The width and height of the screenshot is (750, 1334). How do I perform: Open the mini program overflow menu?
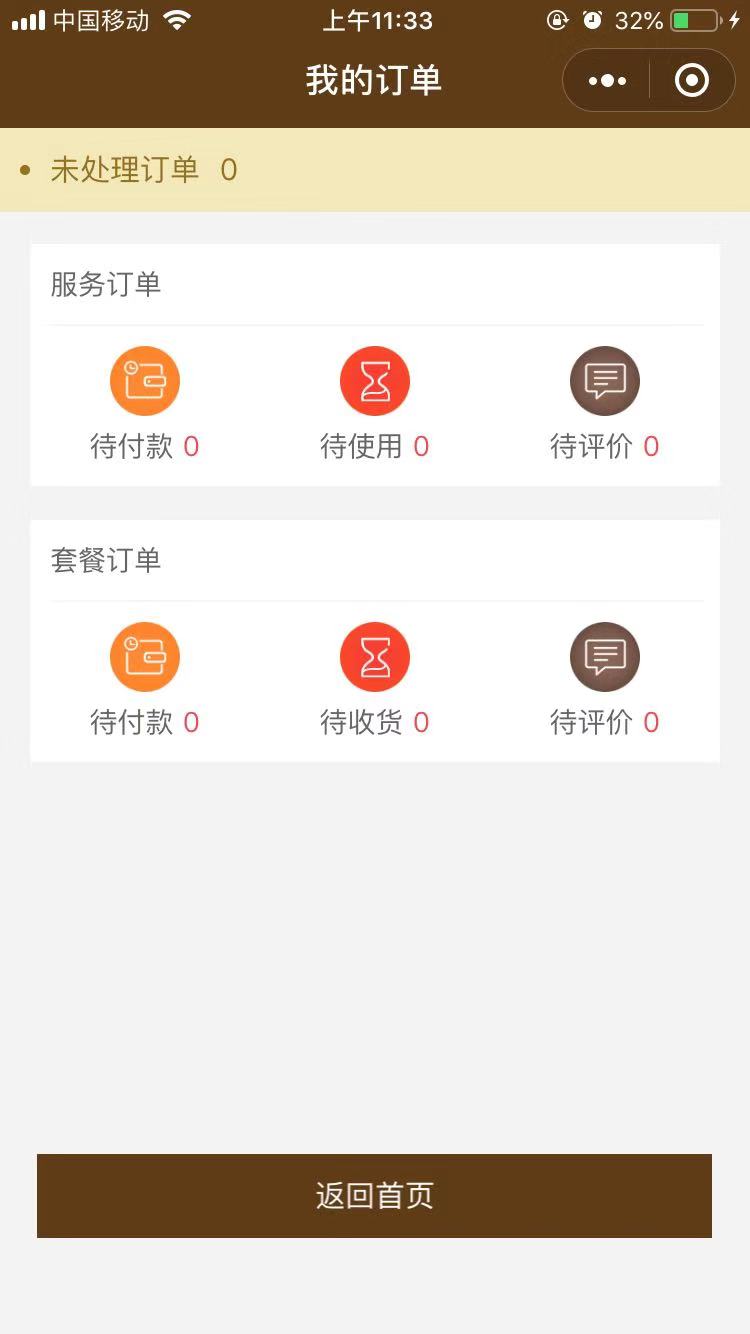pos(607,81)
